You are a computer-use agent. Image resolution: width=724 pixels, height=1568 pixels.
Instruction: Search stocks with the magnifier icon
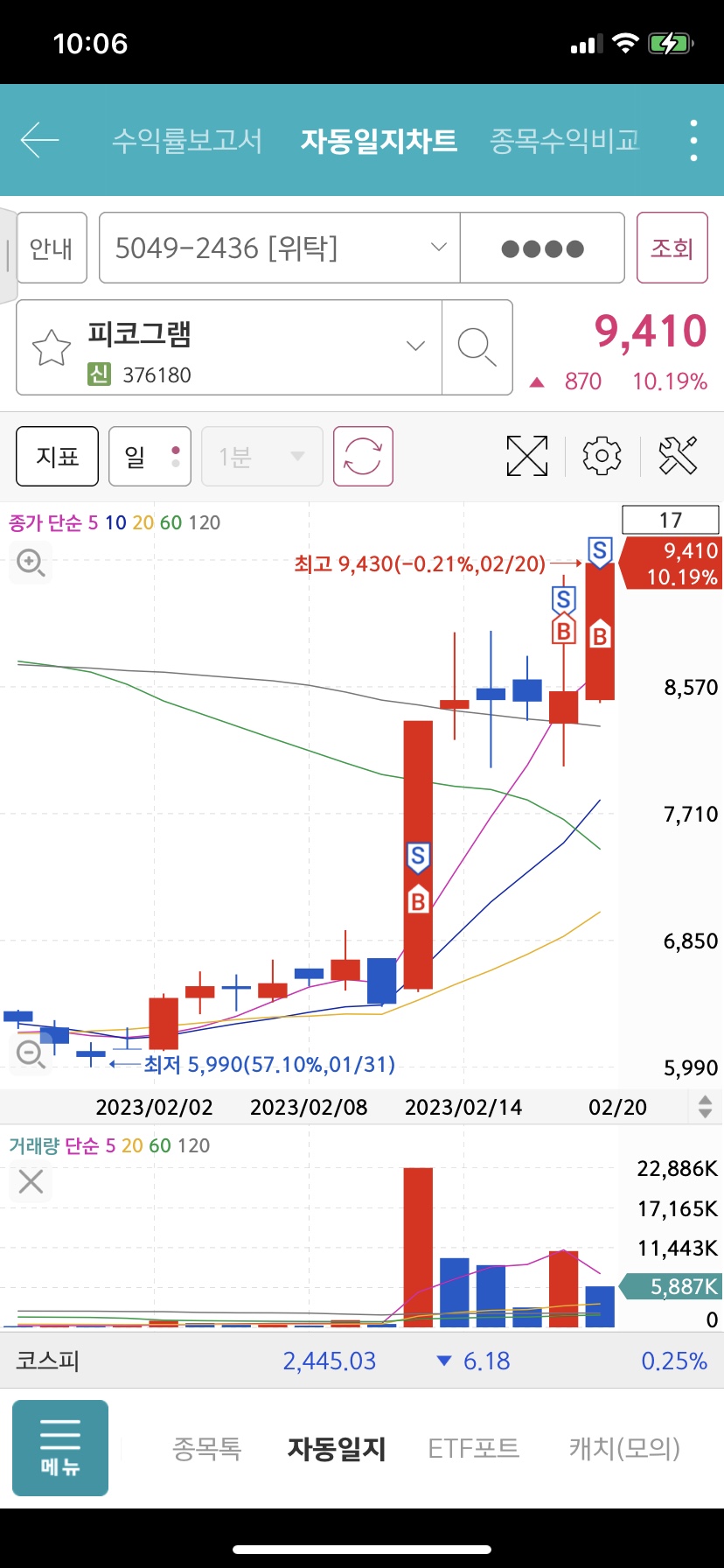tap(477, 347)
